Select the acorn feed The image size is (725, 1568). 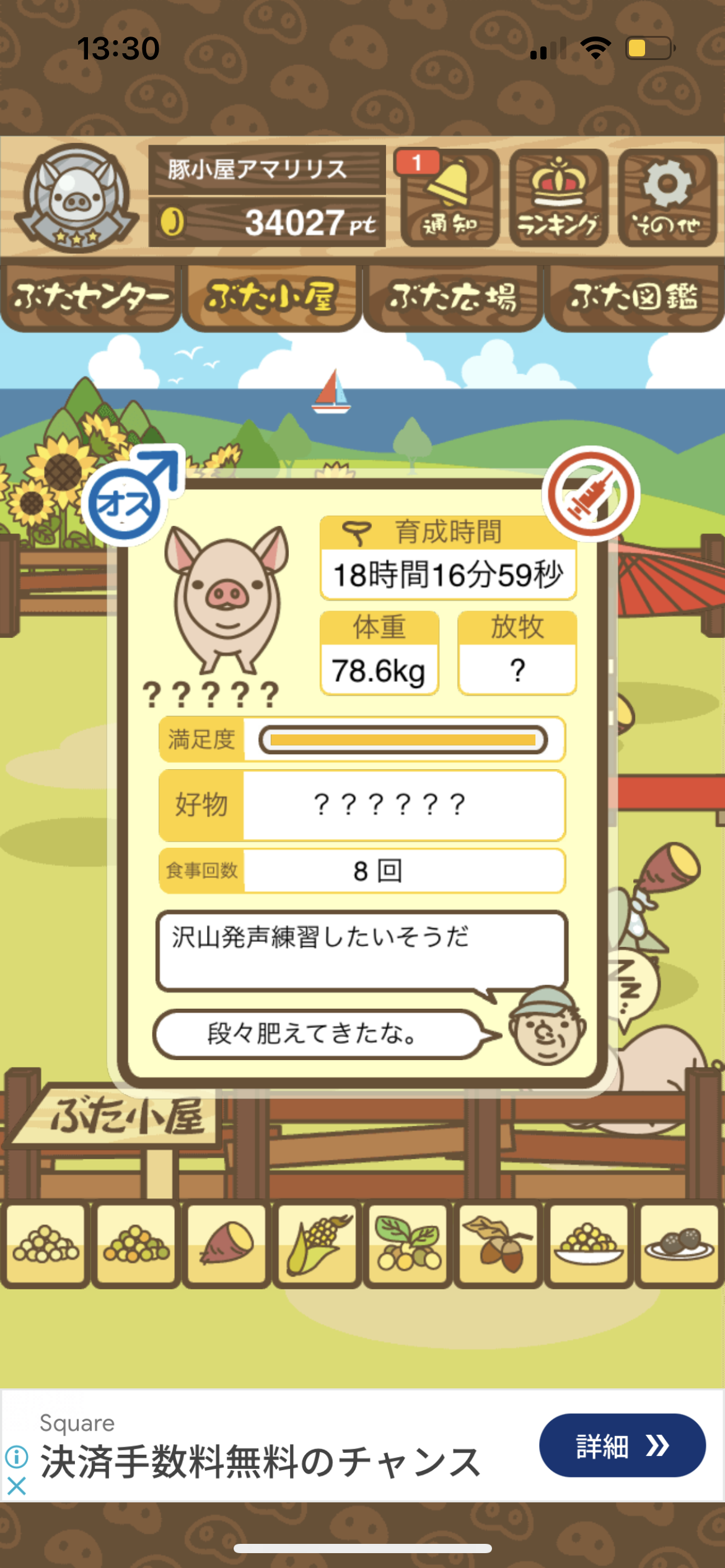click(498, 1244)
